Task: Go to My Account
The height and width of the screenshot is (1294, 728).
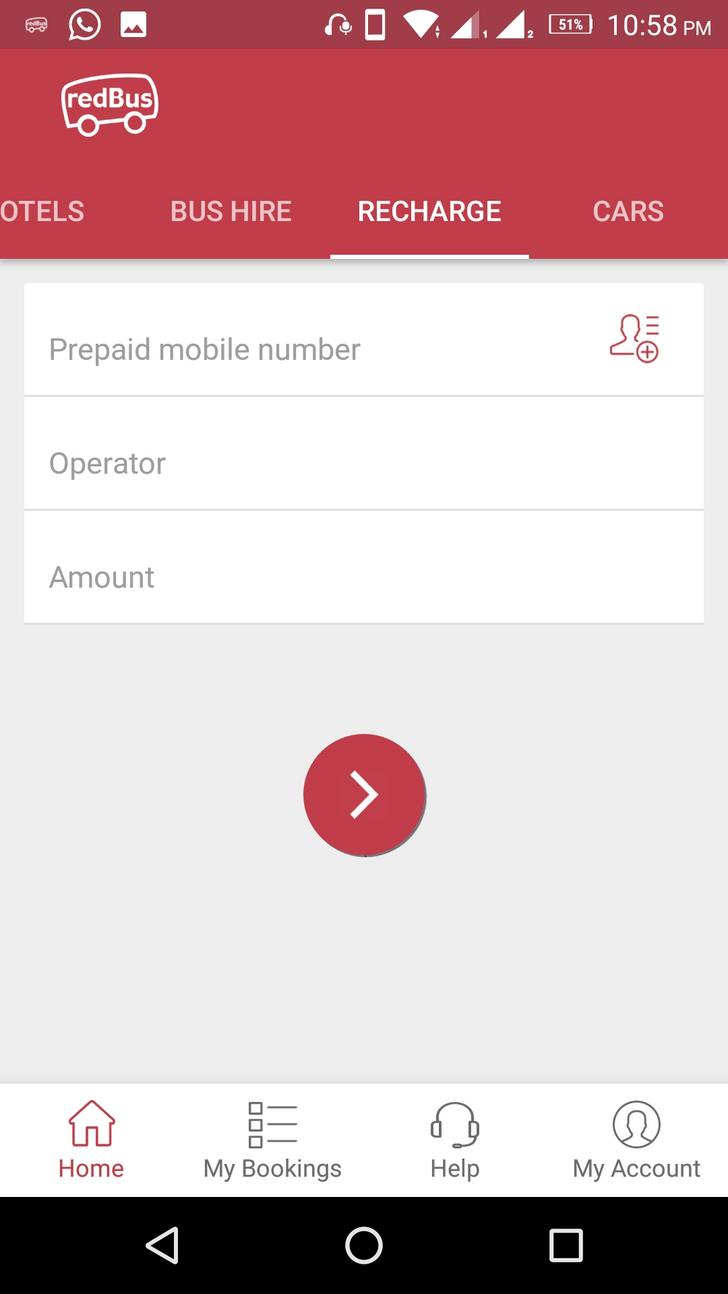Action: [x=636, y=1140]
